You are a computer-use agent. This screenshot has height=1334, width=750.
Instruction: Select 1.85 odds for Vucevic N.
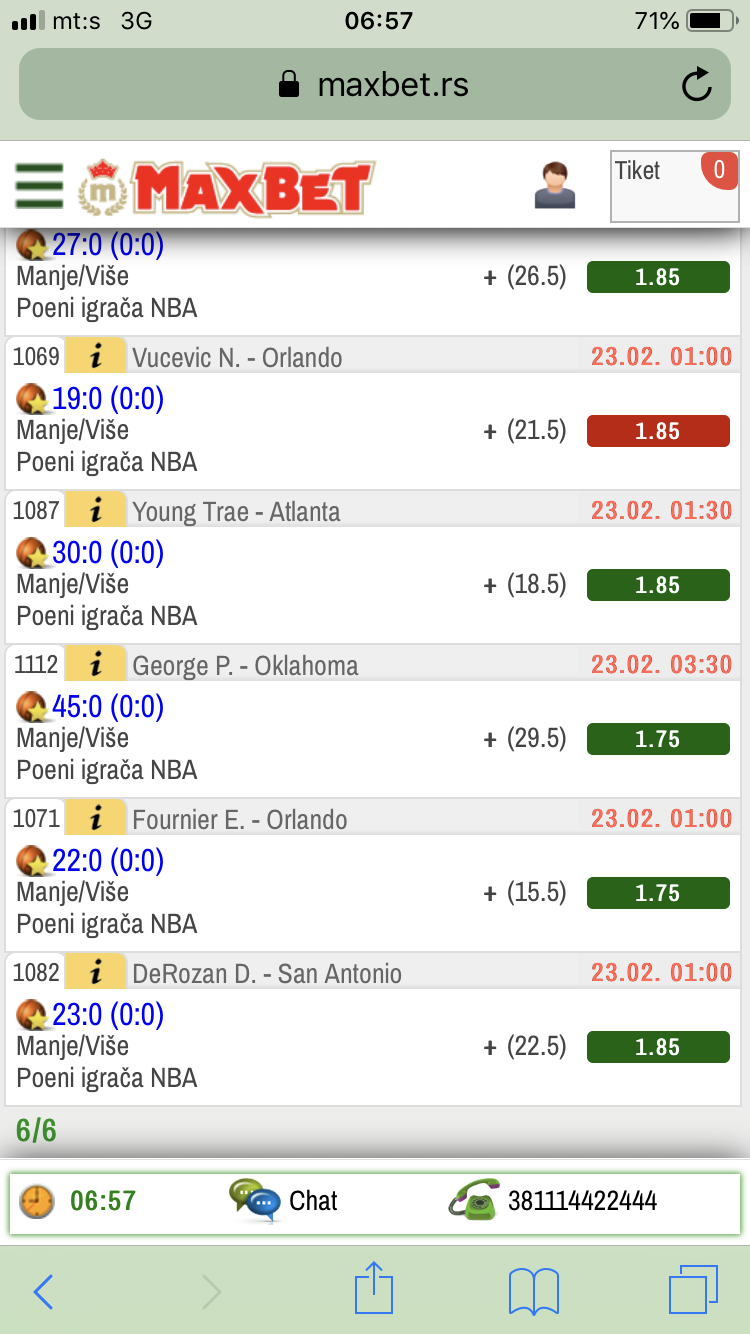coord(657,431)
